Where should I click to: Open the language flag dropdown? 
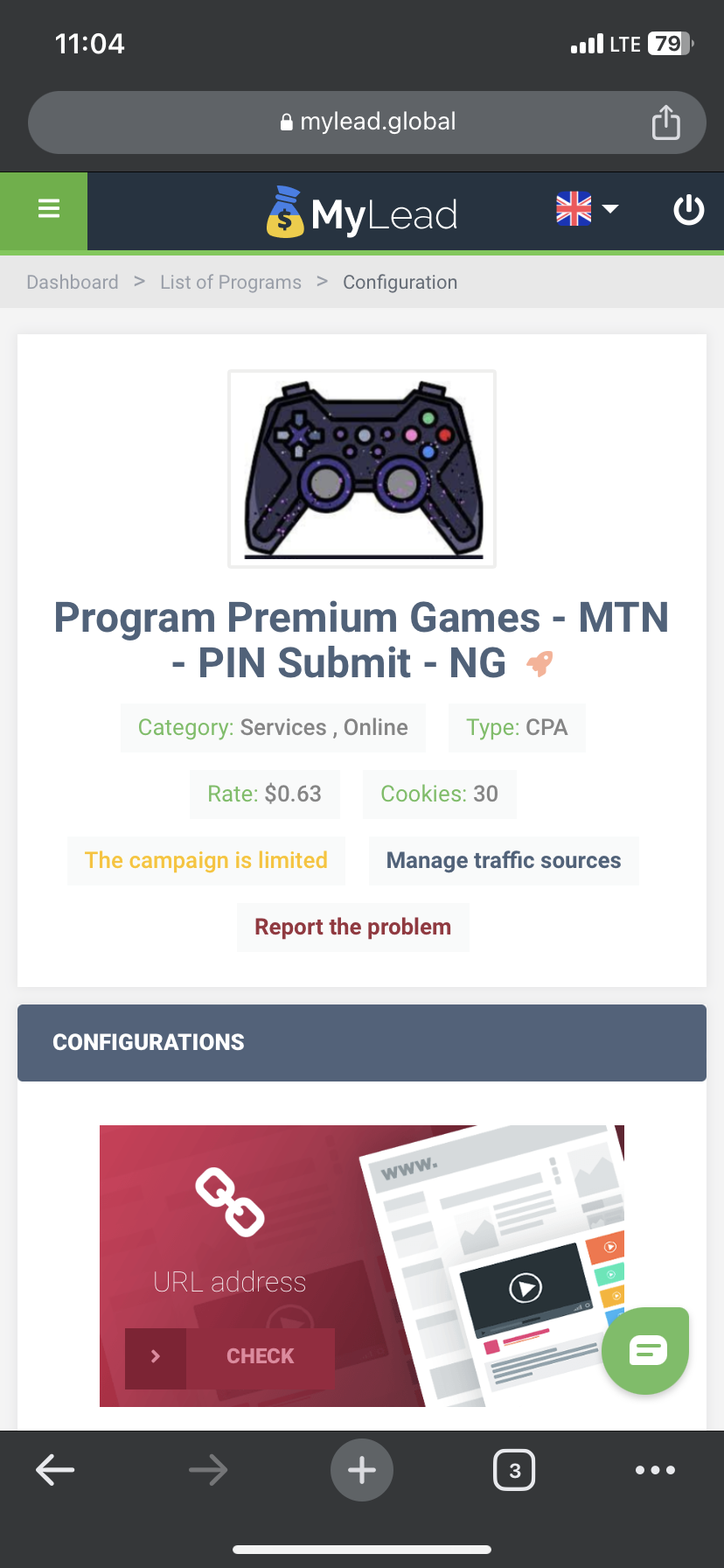[587, 209]
